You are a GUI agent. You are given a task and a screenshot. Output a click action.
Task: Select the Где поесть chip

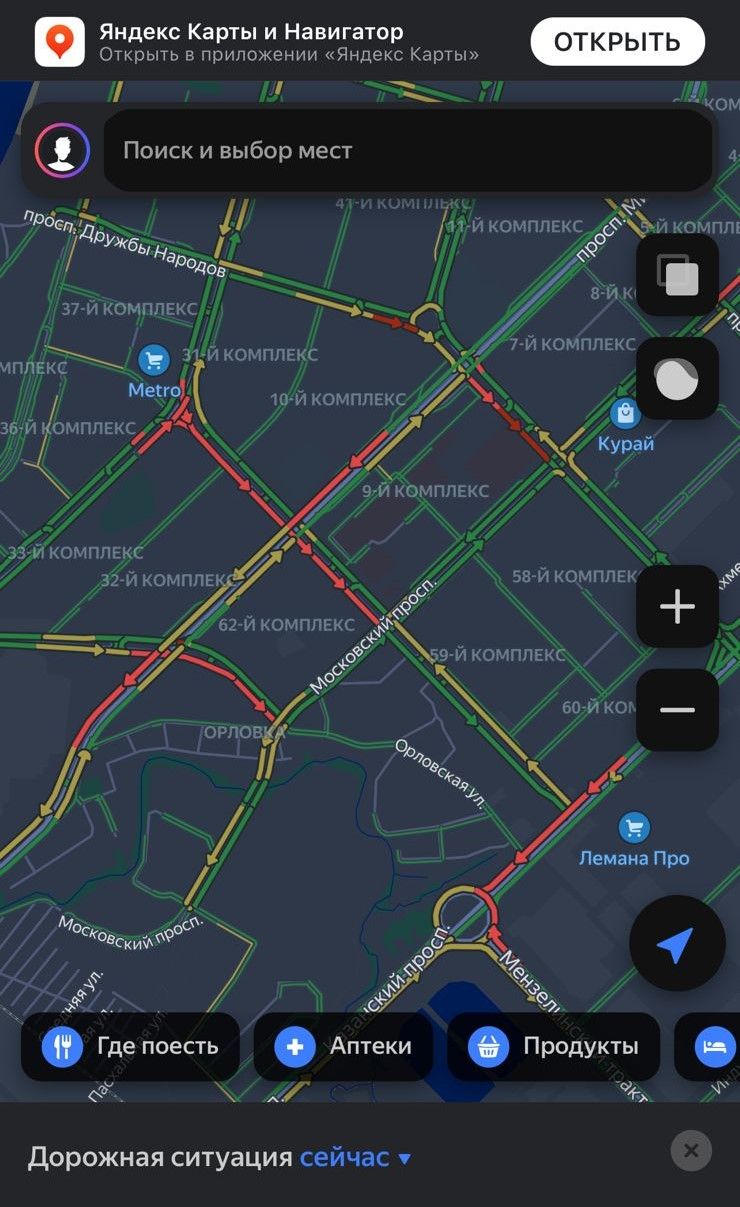click(x=130, y=1046)
